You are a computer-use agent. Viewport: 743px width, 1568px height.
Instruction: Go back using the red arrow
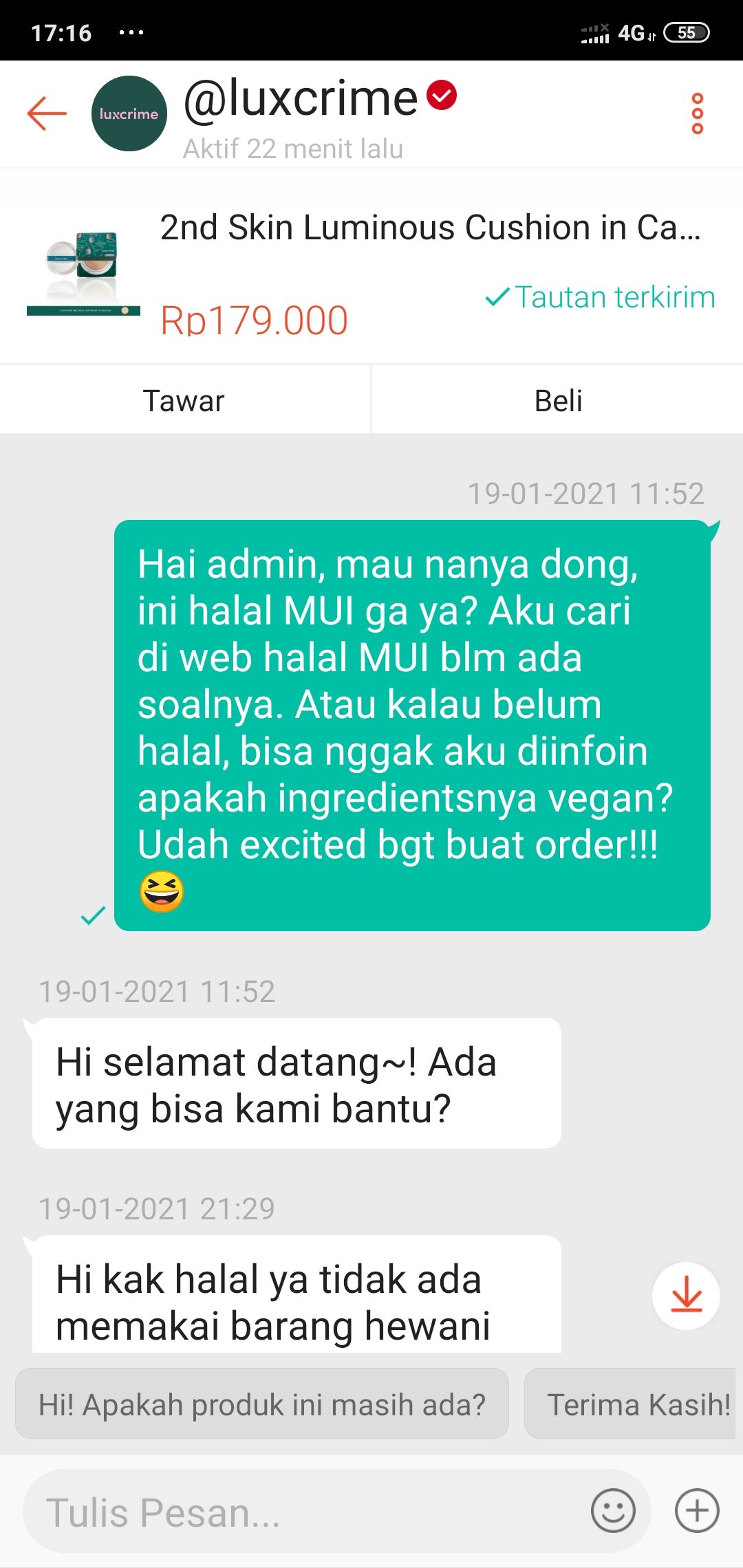pyautogui.click(x=47, y=113)
